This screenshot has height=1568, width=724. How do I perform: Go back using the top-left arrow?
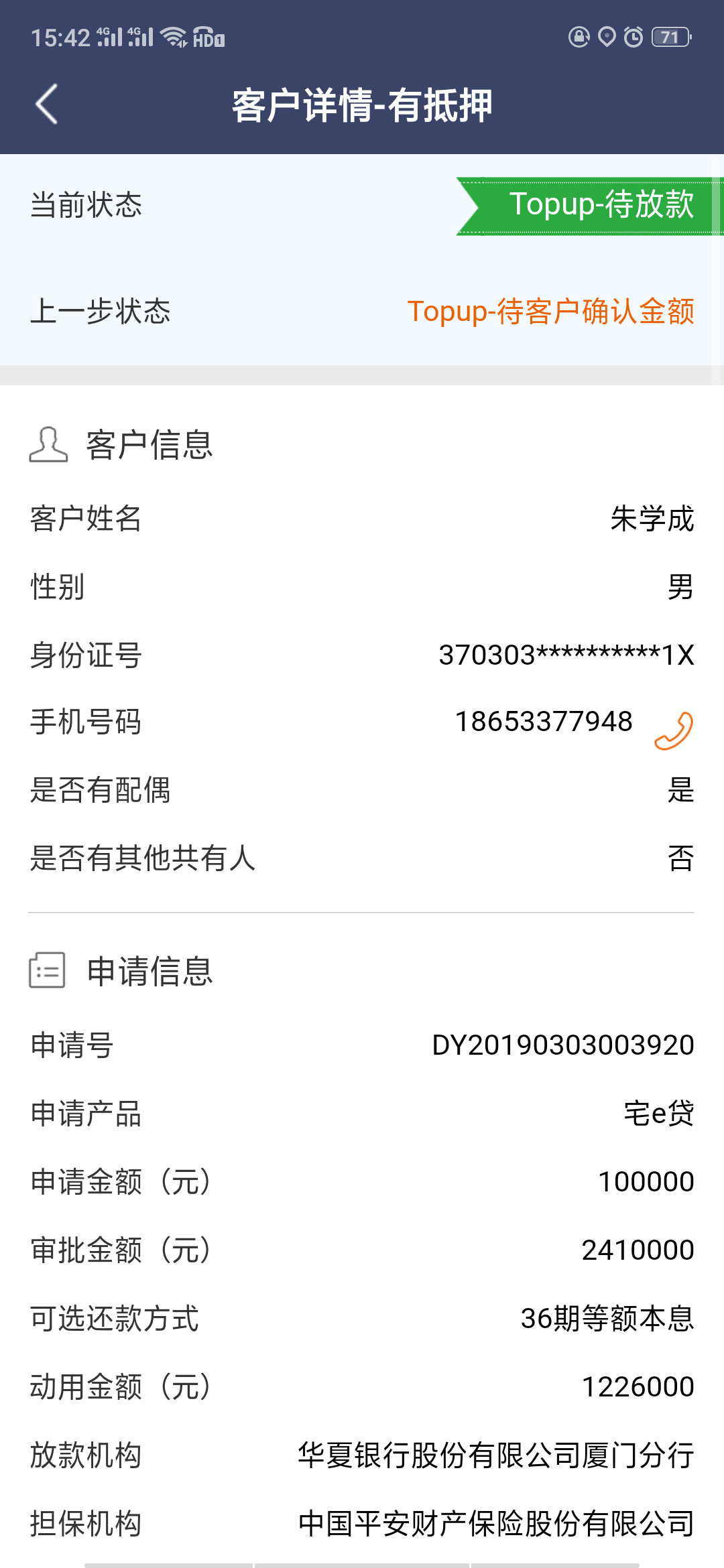[x=46, y=105]
